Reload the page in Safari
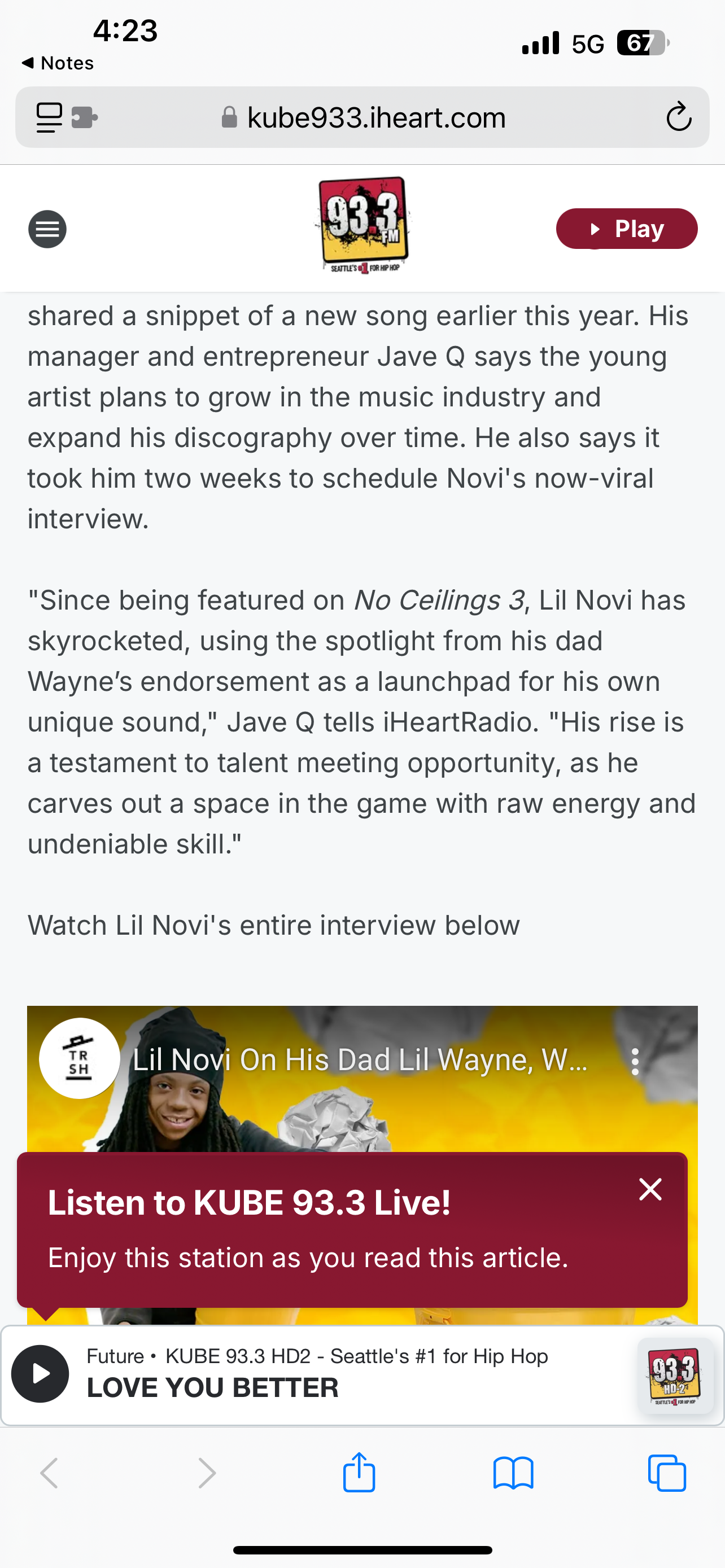This screenshot has width=725, height=1568. pos(678,117)
